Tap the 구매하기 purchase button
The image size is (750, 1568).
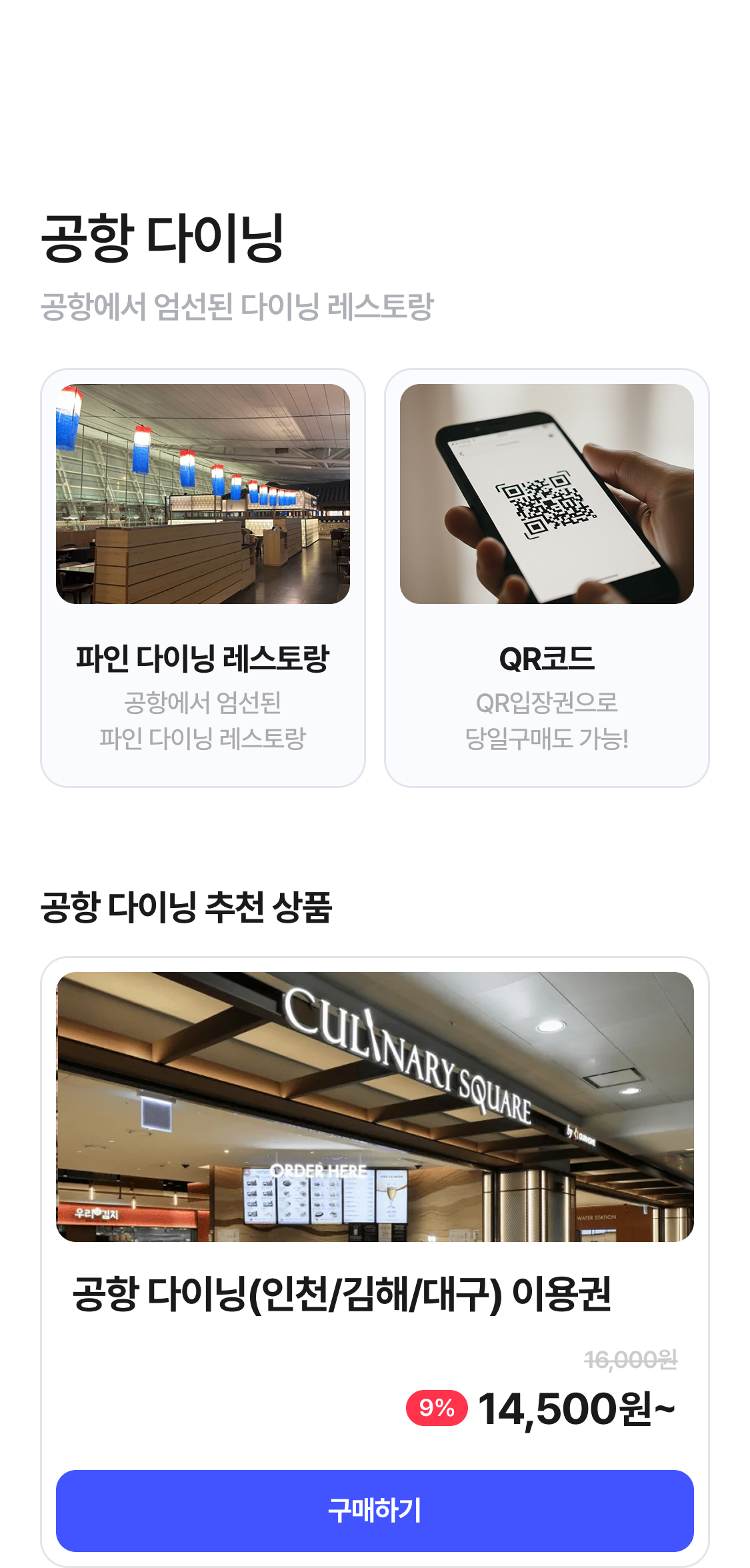pyautogui.click(x=375, y=1510)
